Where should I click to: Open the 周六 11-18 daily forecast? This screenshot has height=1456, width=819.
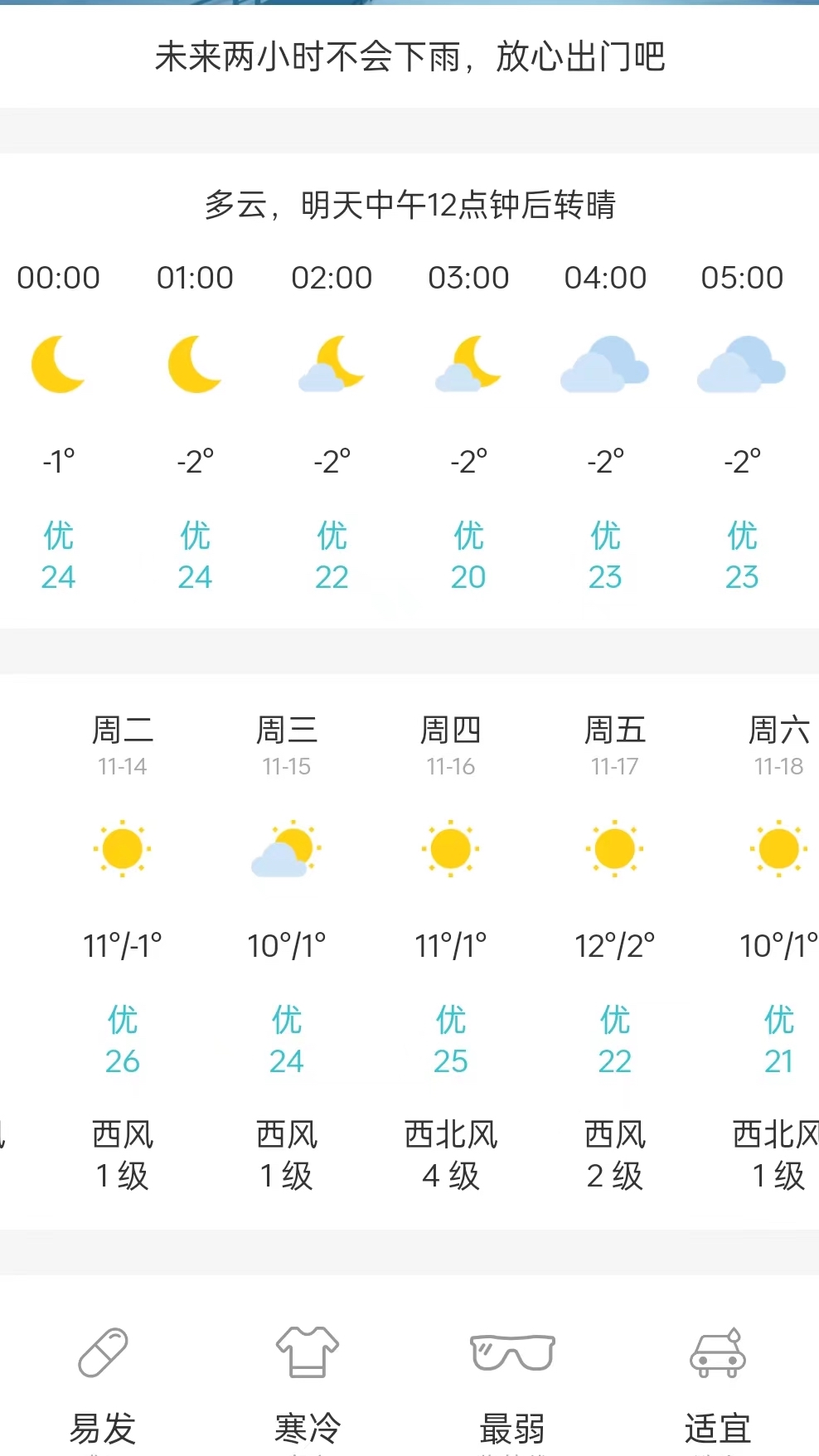(x=778, y=945)
